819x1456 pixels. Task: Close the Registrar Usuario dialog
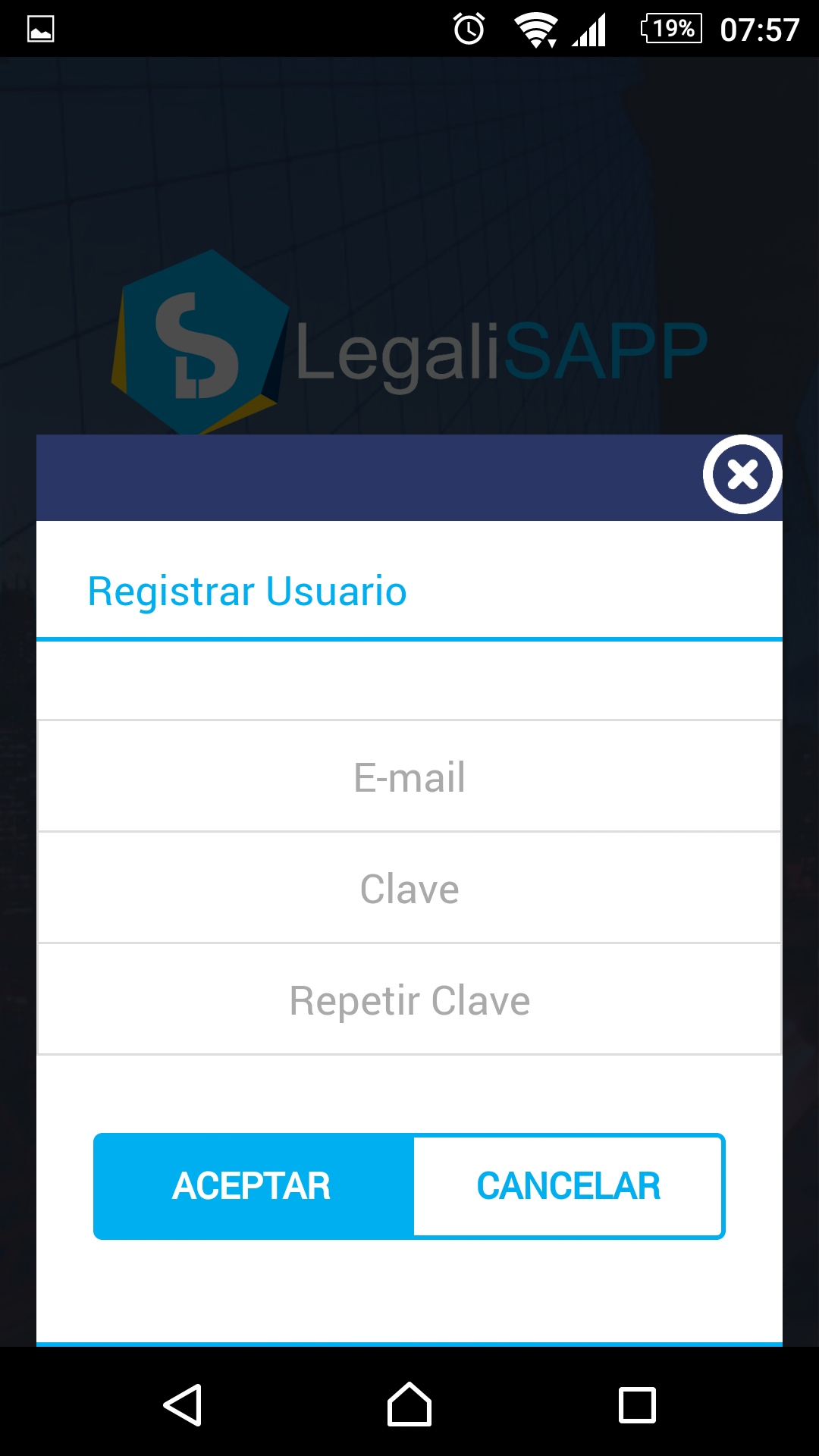tap(742, 475)
